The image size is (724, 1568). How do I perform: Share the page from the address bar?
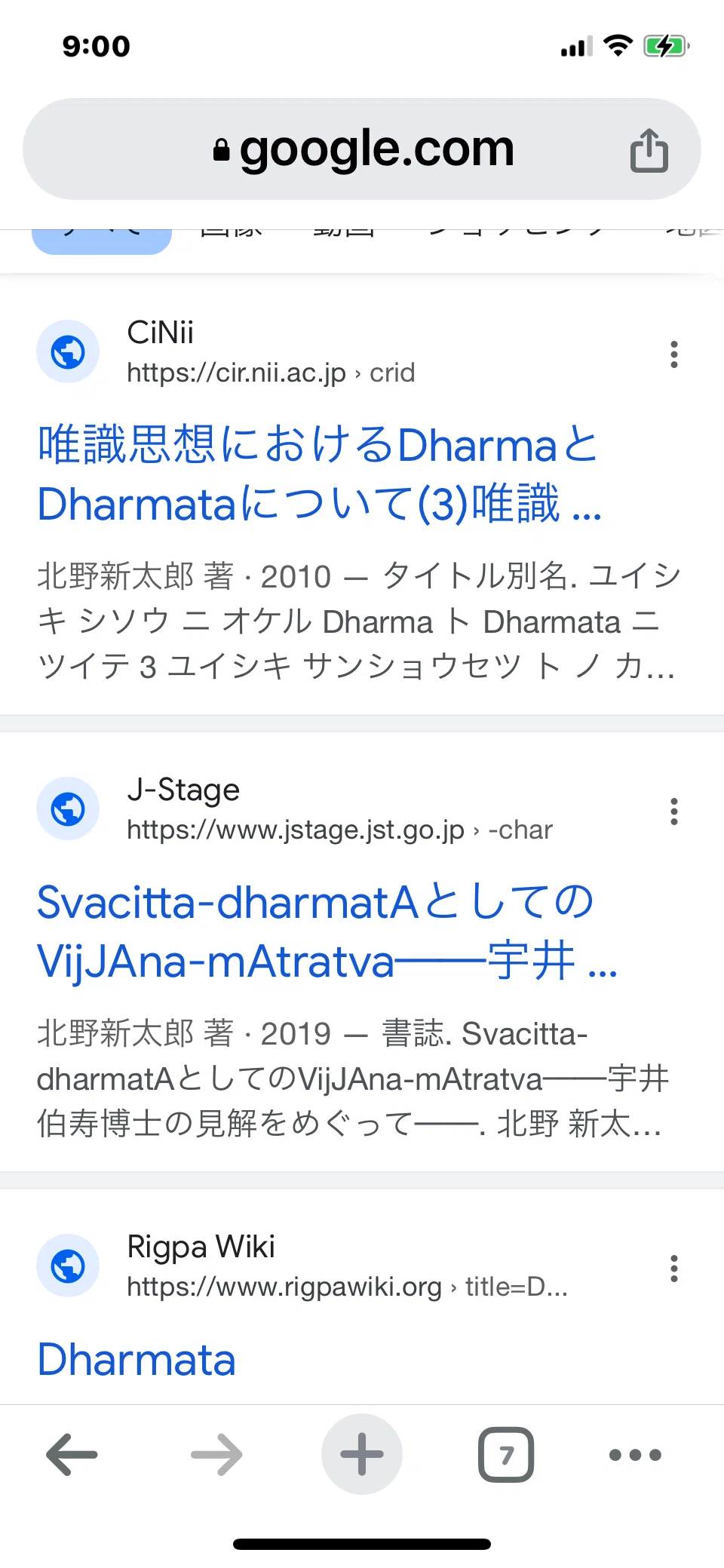[x=649, y=150]
